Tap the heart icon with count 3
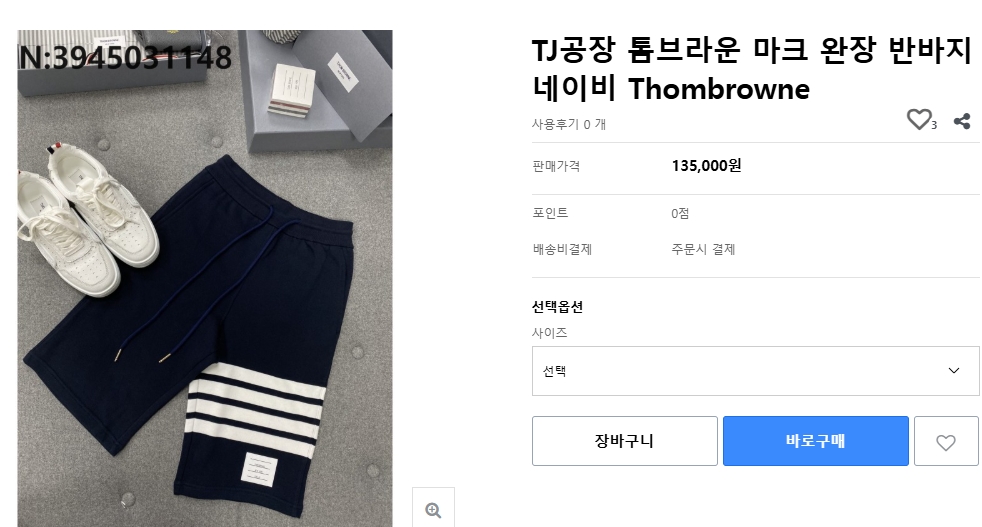 click(918, 120)
